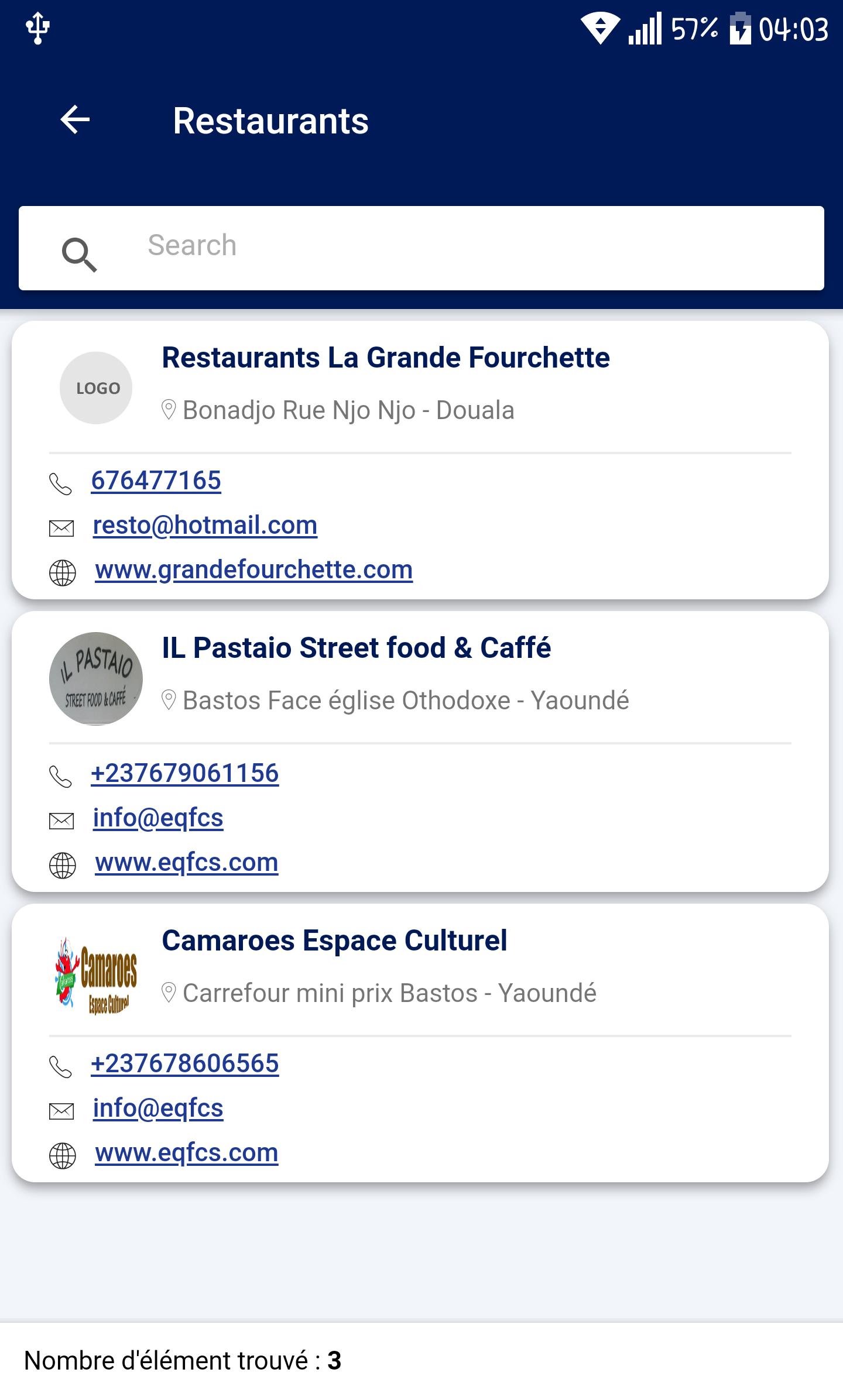Screen dimensions: 843x1400
Task: Open Camaroes Espace Culturel card
Action: pos(334,941)
